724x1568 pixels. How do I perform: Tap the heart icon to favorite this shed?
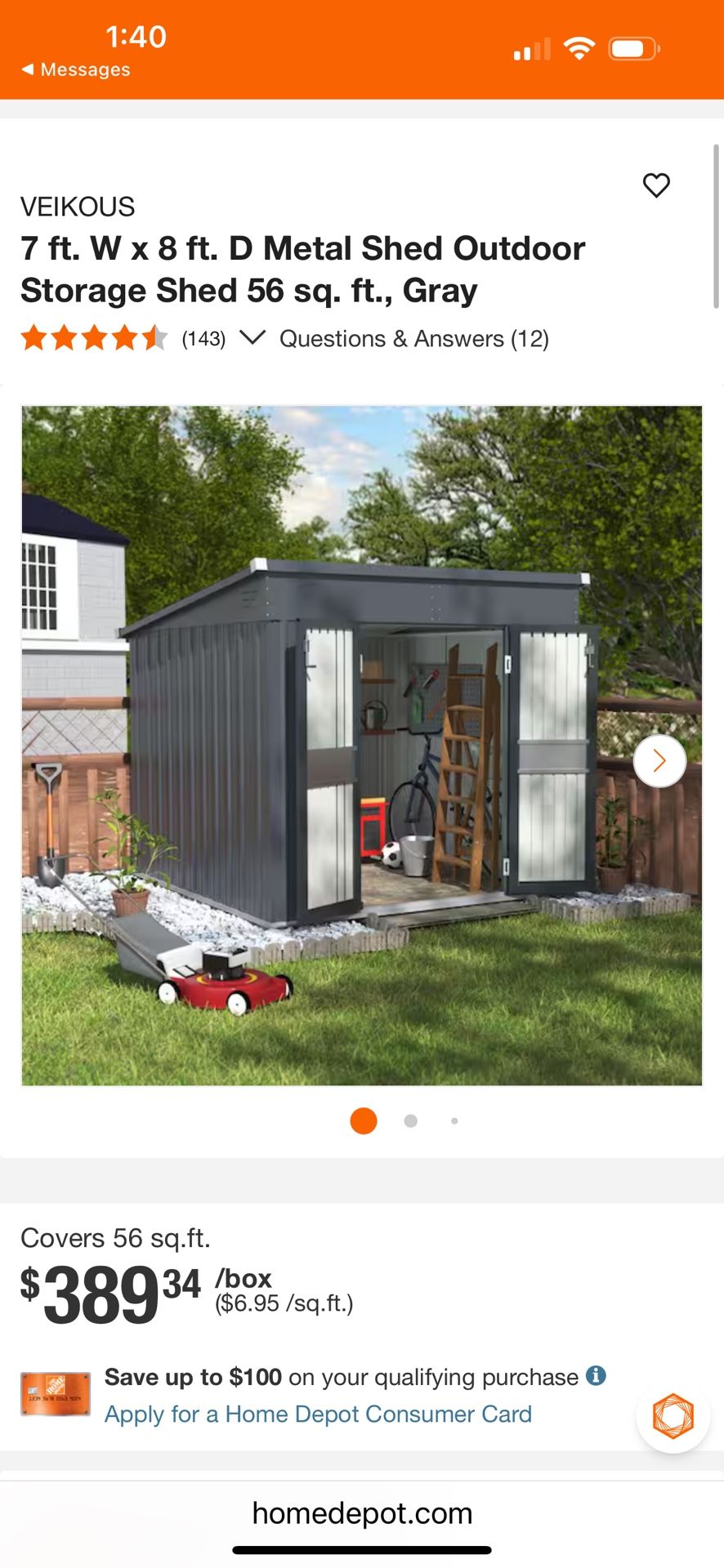point(656,186)
